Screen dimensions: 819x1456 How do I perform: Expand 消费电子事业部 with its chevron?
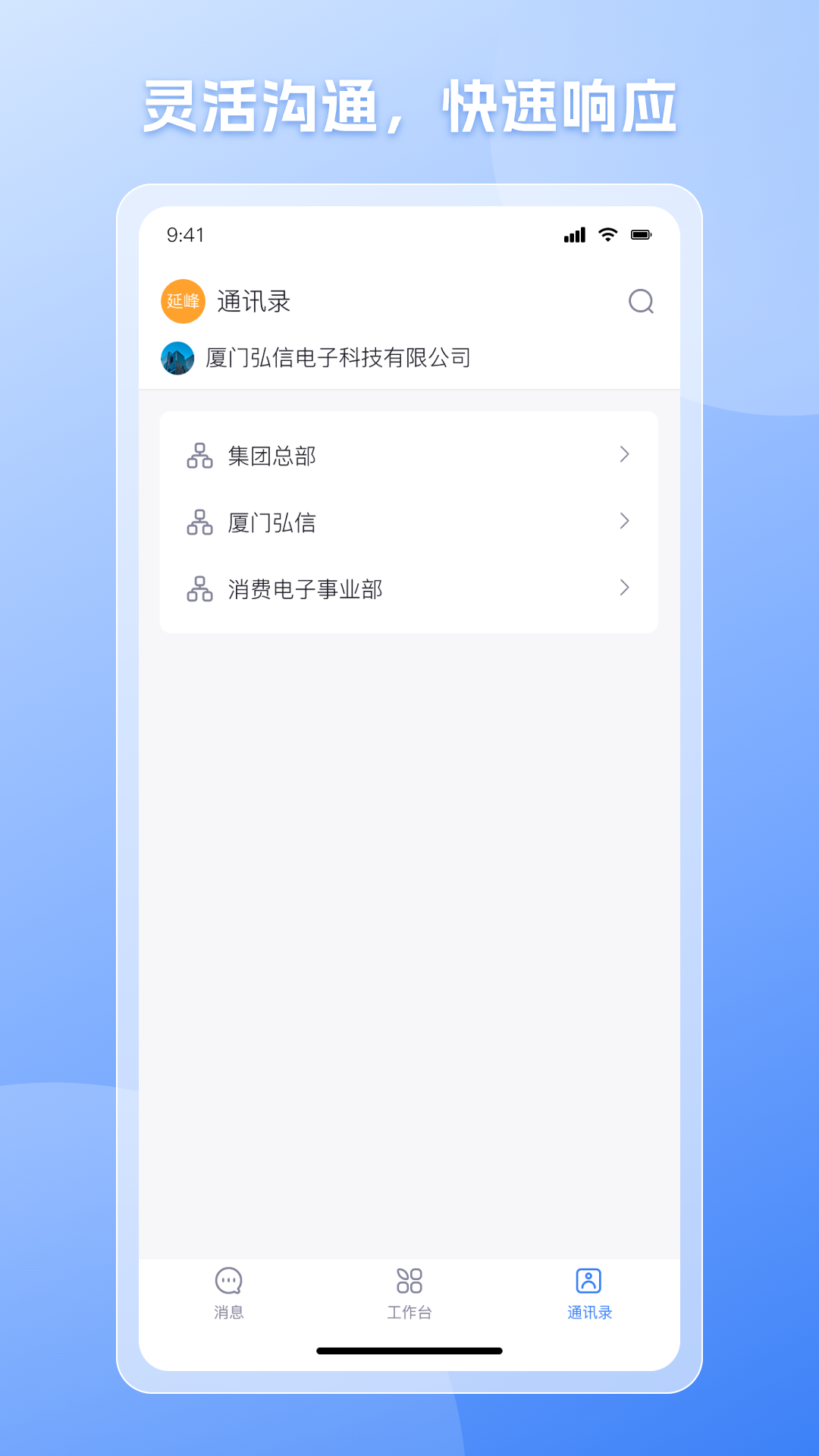(624, 588)
